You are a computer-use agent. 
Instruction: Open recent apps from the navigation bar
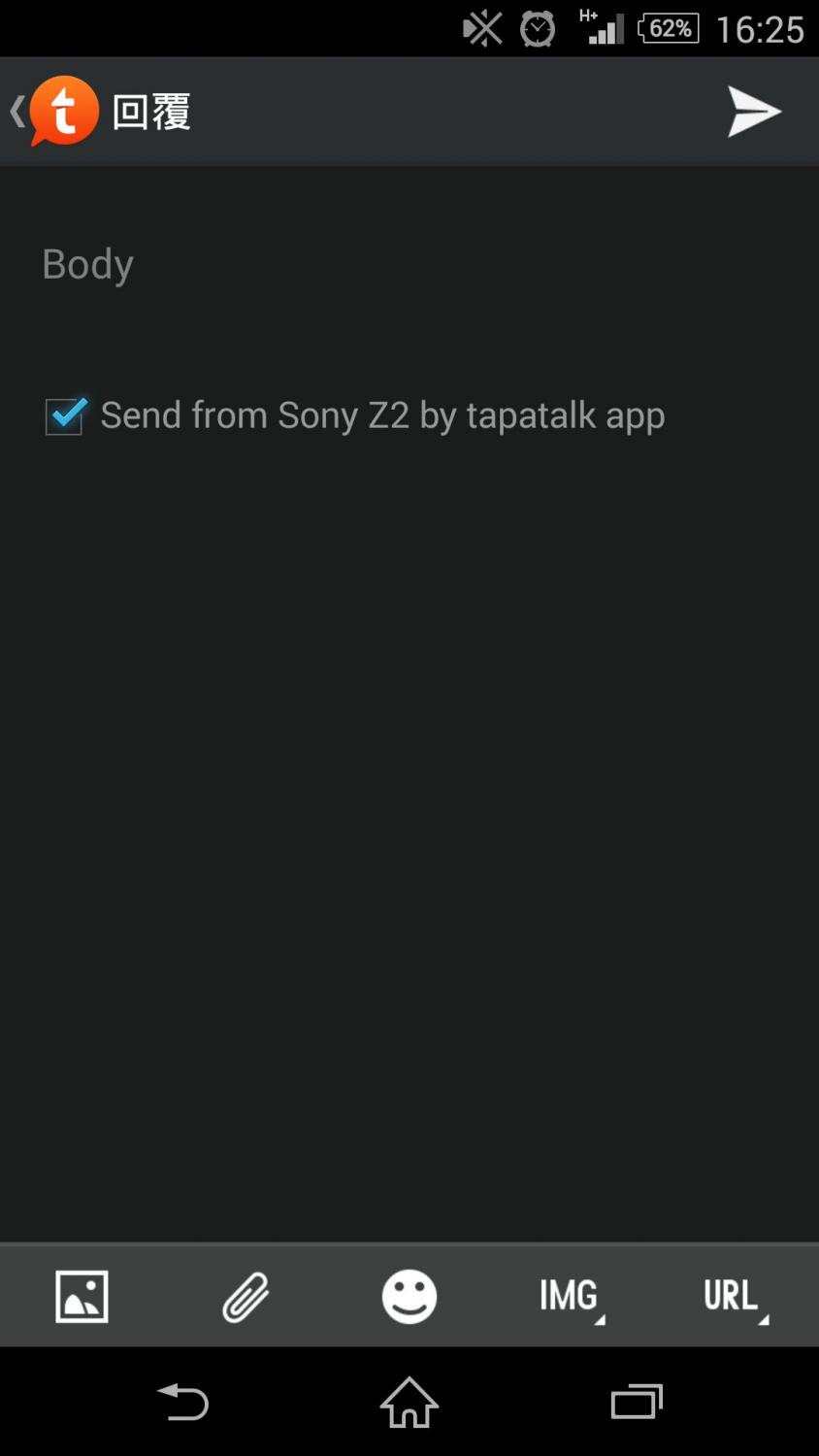(x=636, y=1403)
